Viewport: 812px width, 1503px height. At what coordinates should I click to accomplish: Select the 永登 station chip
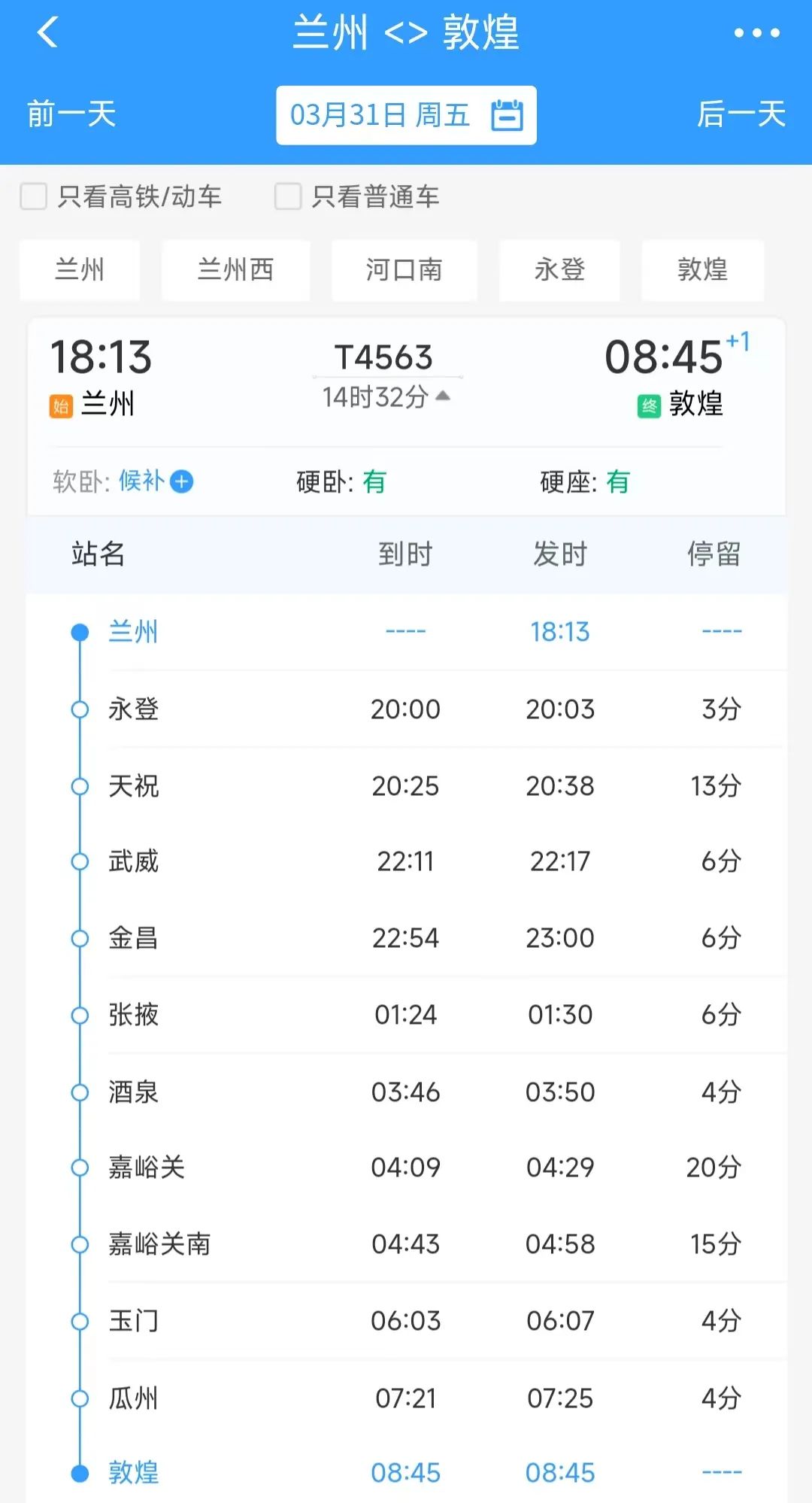click(559, 269)
